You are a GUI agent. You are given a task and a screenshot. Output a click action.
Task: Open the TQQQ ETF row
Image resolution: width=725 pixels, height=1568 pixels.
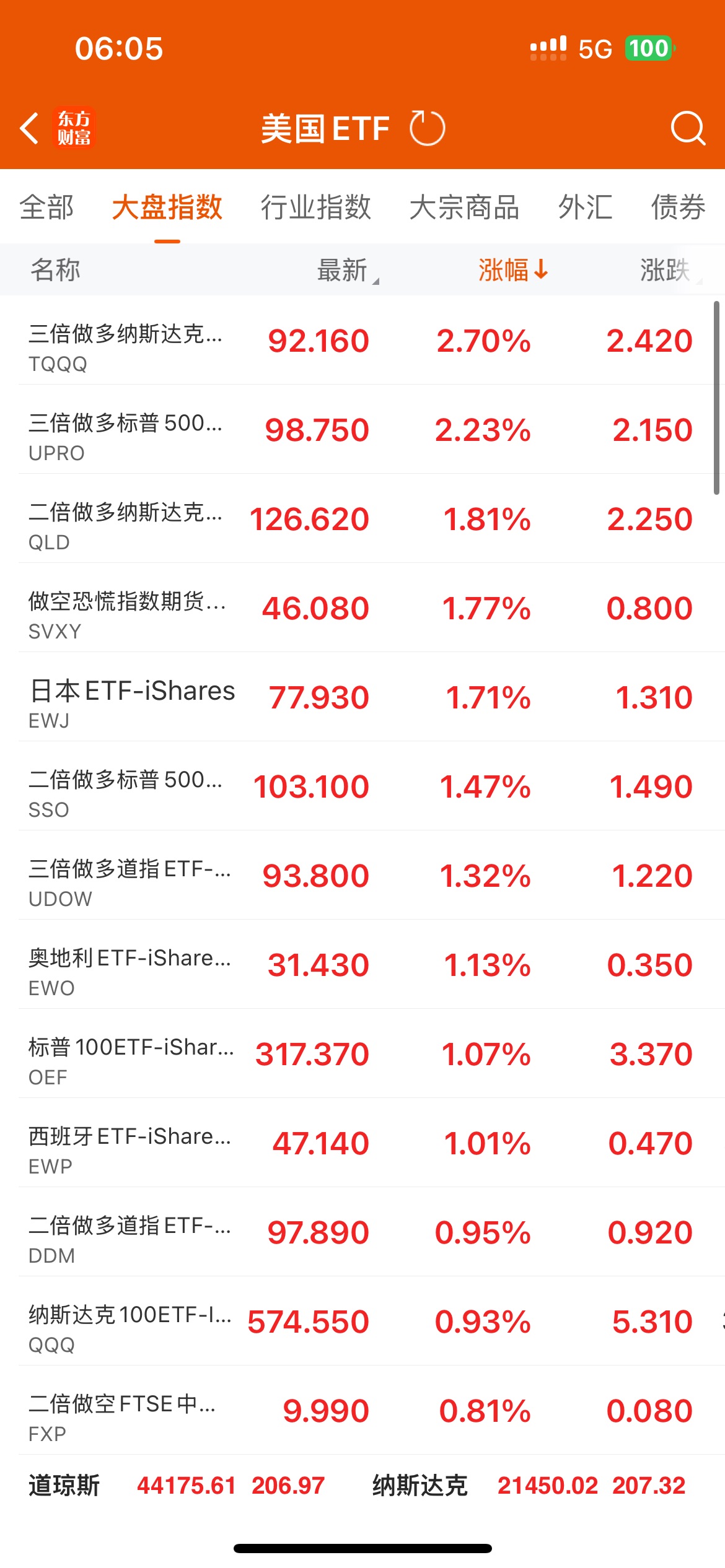(x=362, y=340)
